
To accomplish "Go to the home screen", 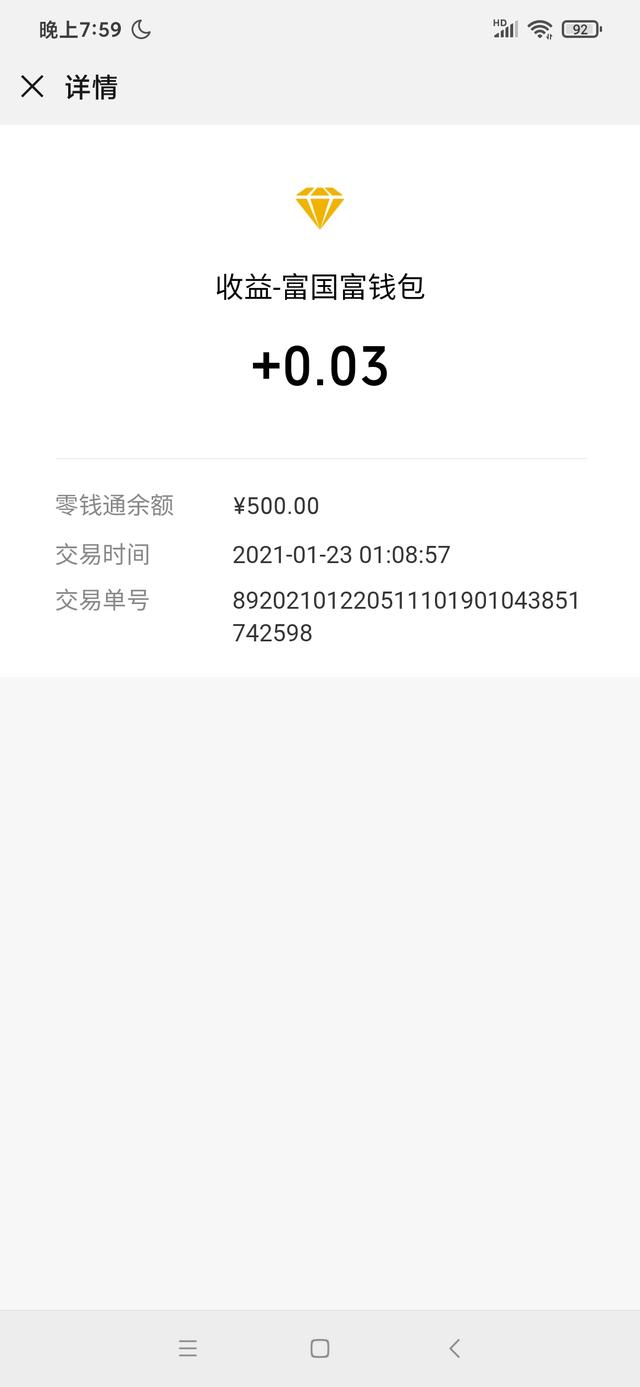I will coord(320,1348).
